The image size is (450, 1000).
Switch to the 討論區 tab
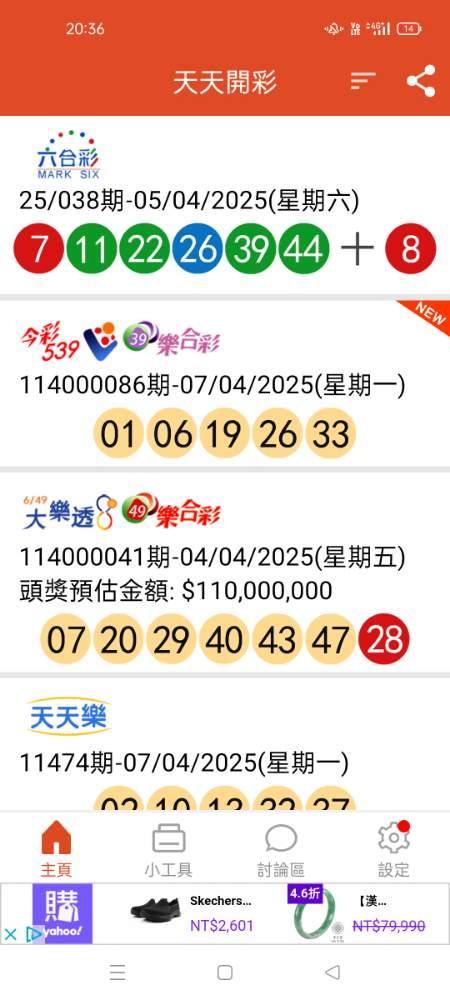(x=281, y=849)
